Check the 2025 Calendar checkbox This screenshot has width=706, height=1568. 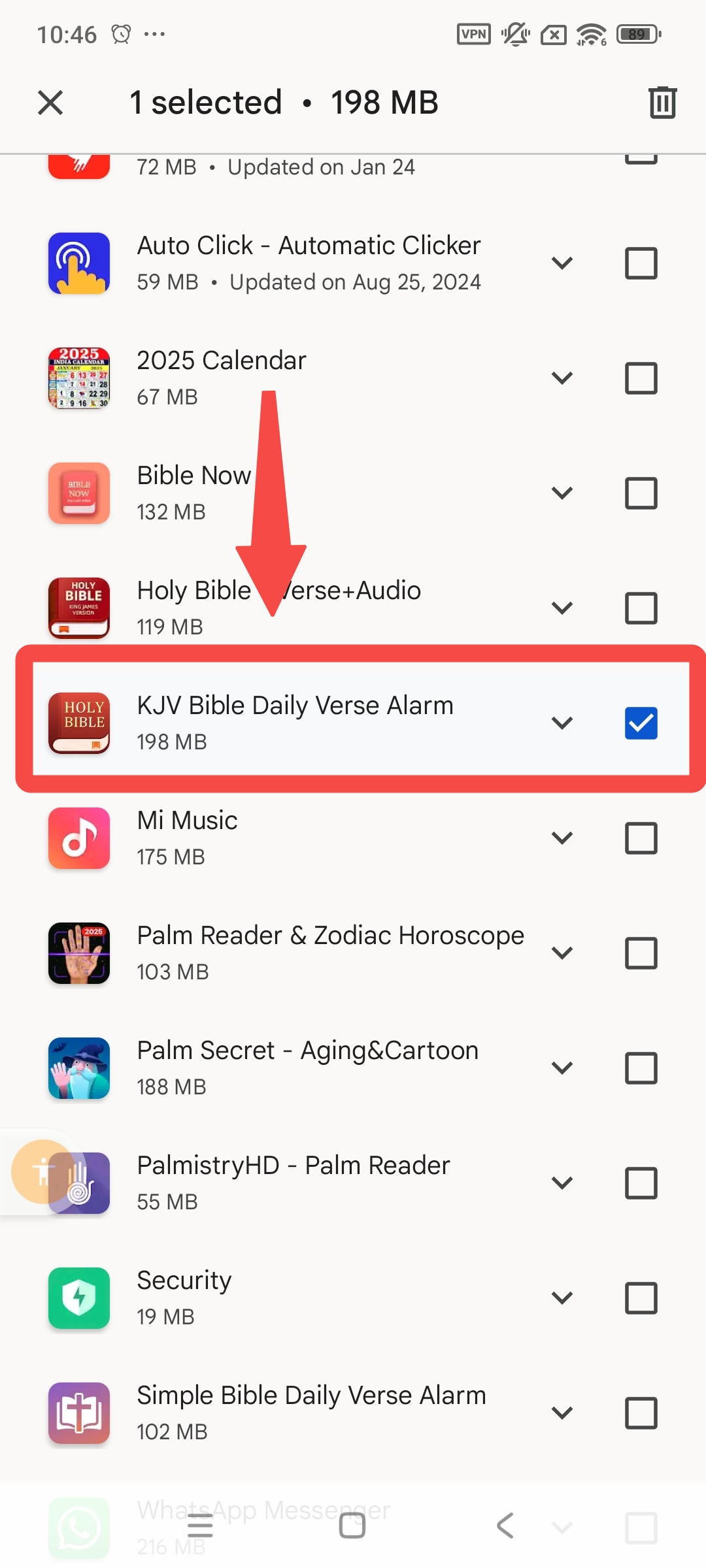pyautogui.click(x=641, y=378)
